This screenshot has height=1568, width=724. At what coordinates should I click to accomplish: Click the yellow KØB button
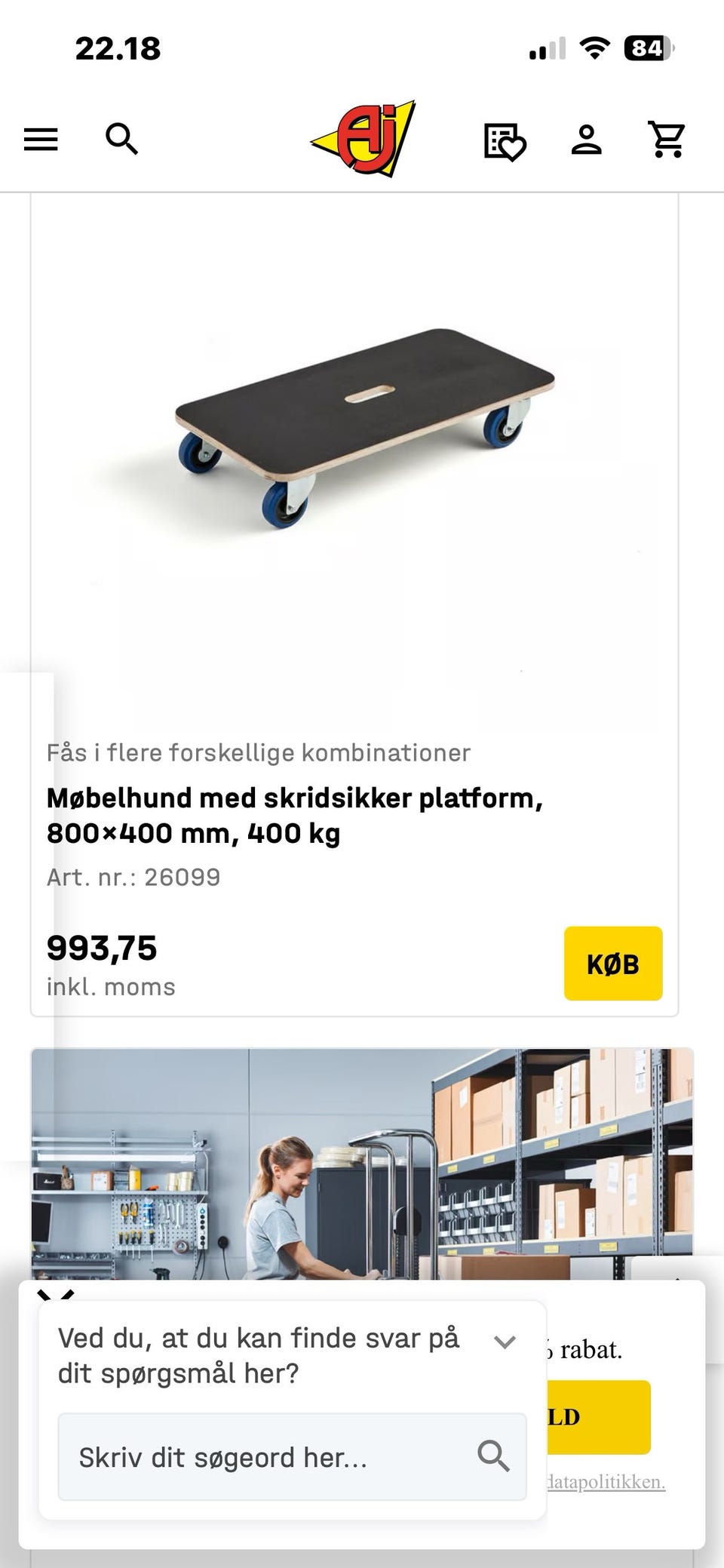(612, 964)
